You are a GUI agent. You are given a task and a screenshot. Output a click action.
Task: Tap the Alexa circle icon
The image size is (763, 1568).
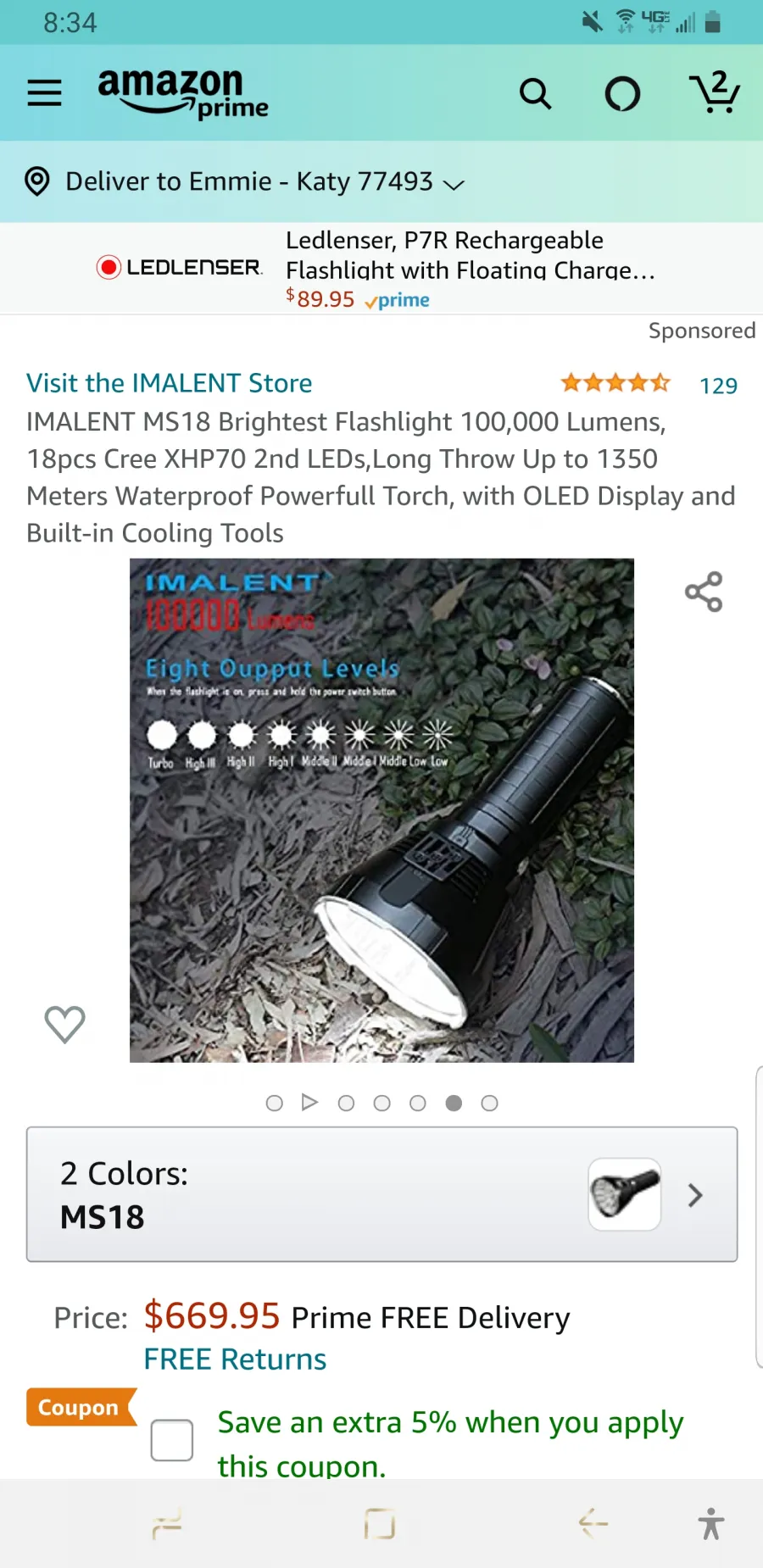622,93
